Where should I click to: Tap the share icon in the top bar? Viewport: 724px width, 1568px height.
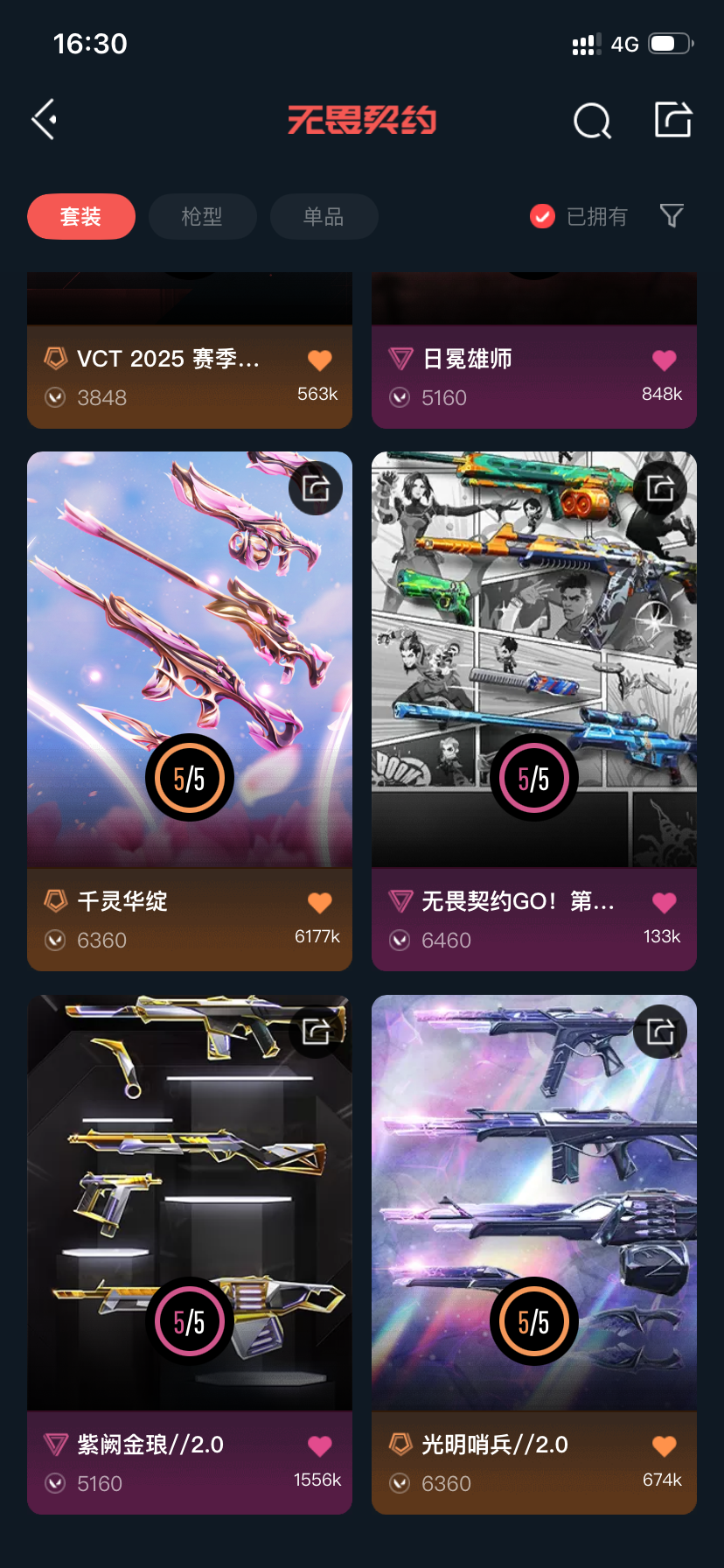(673, 119)
